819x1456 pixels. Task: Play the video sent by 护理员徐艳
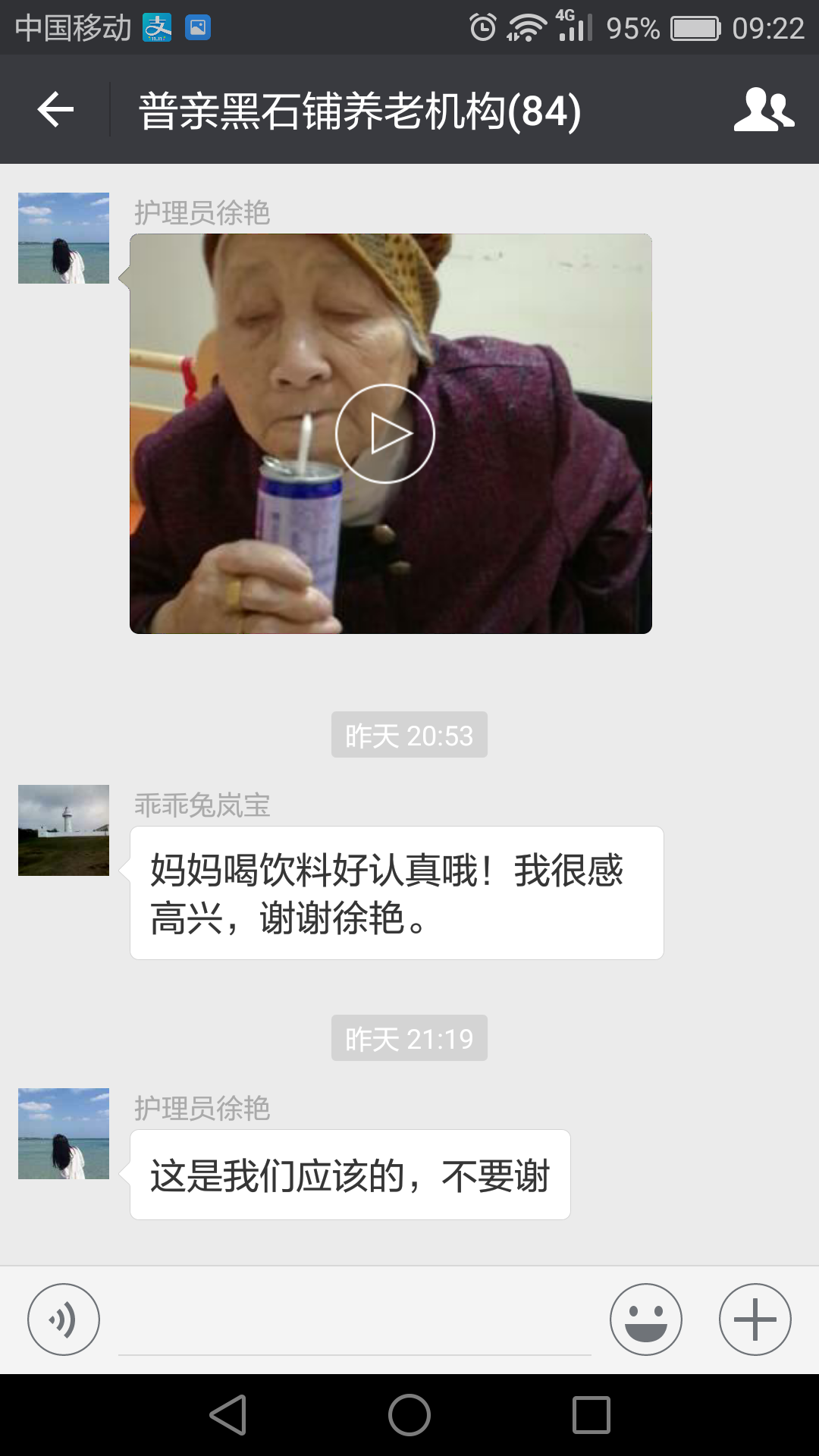click(385, 434)
